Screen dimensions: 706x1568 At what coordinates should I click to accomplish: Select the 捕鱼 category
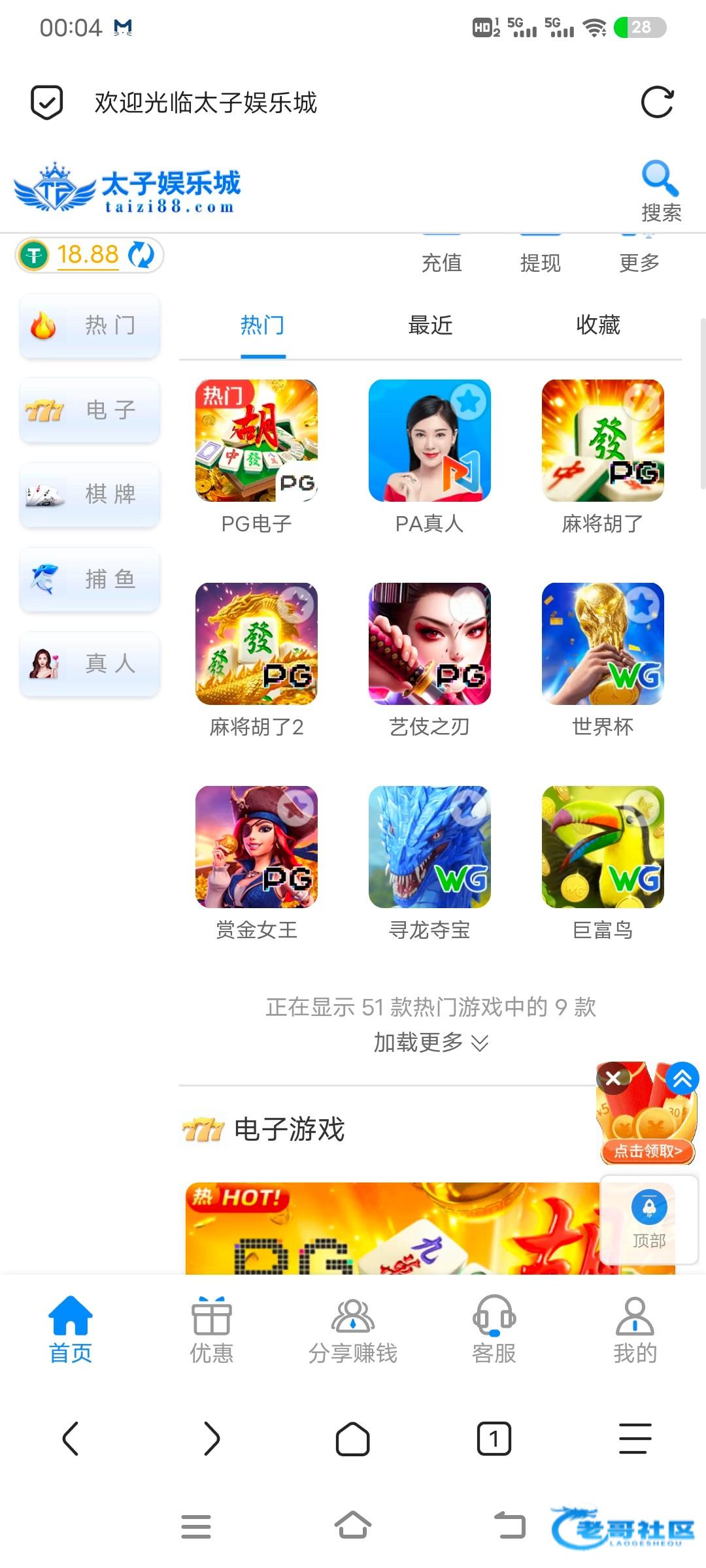pos(90,580)
